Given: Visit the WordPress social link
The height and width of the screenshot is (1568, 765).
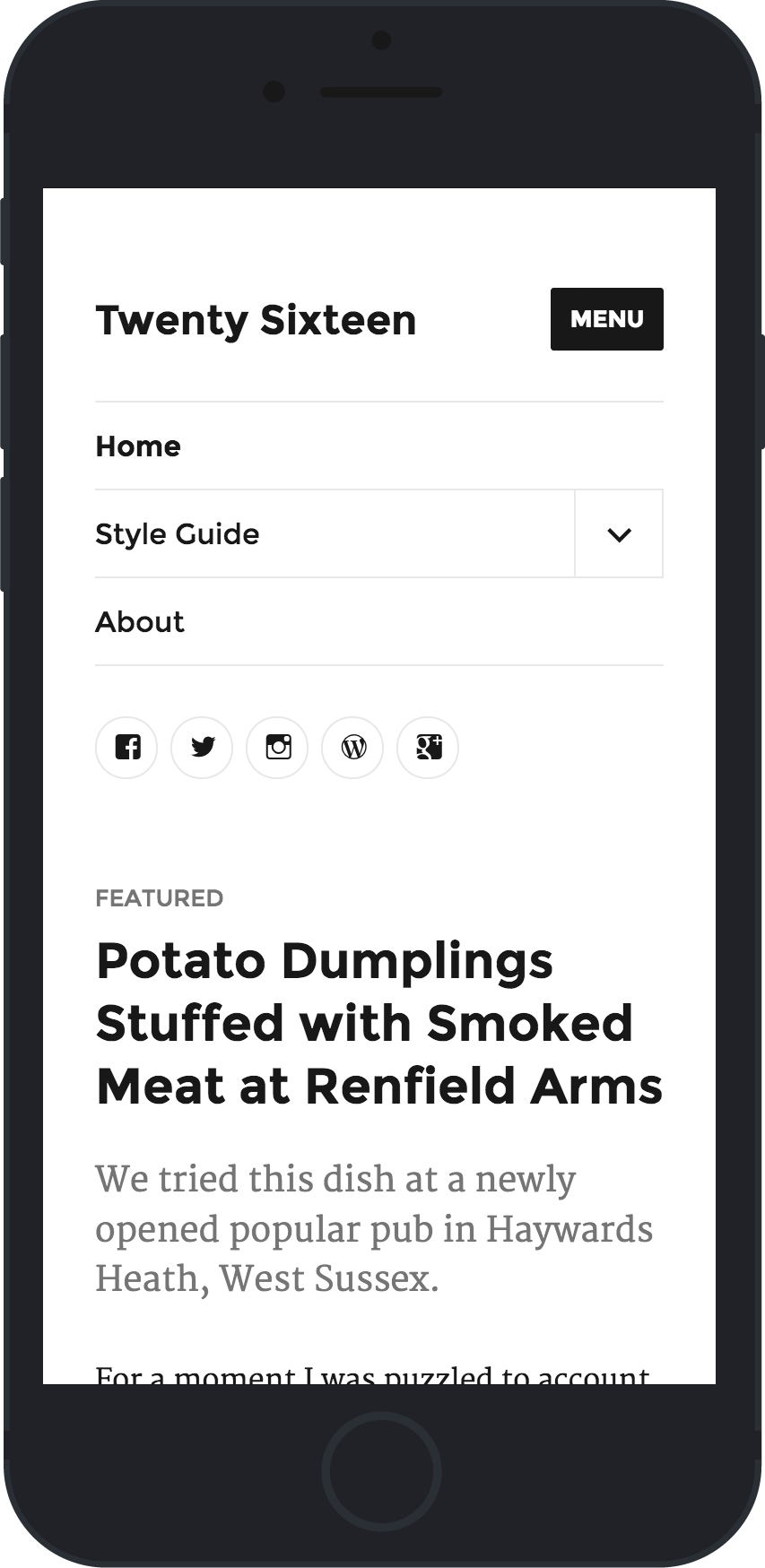Looking at the screenshot, I should (352, 747).
